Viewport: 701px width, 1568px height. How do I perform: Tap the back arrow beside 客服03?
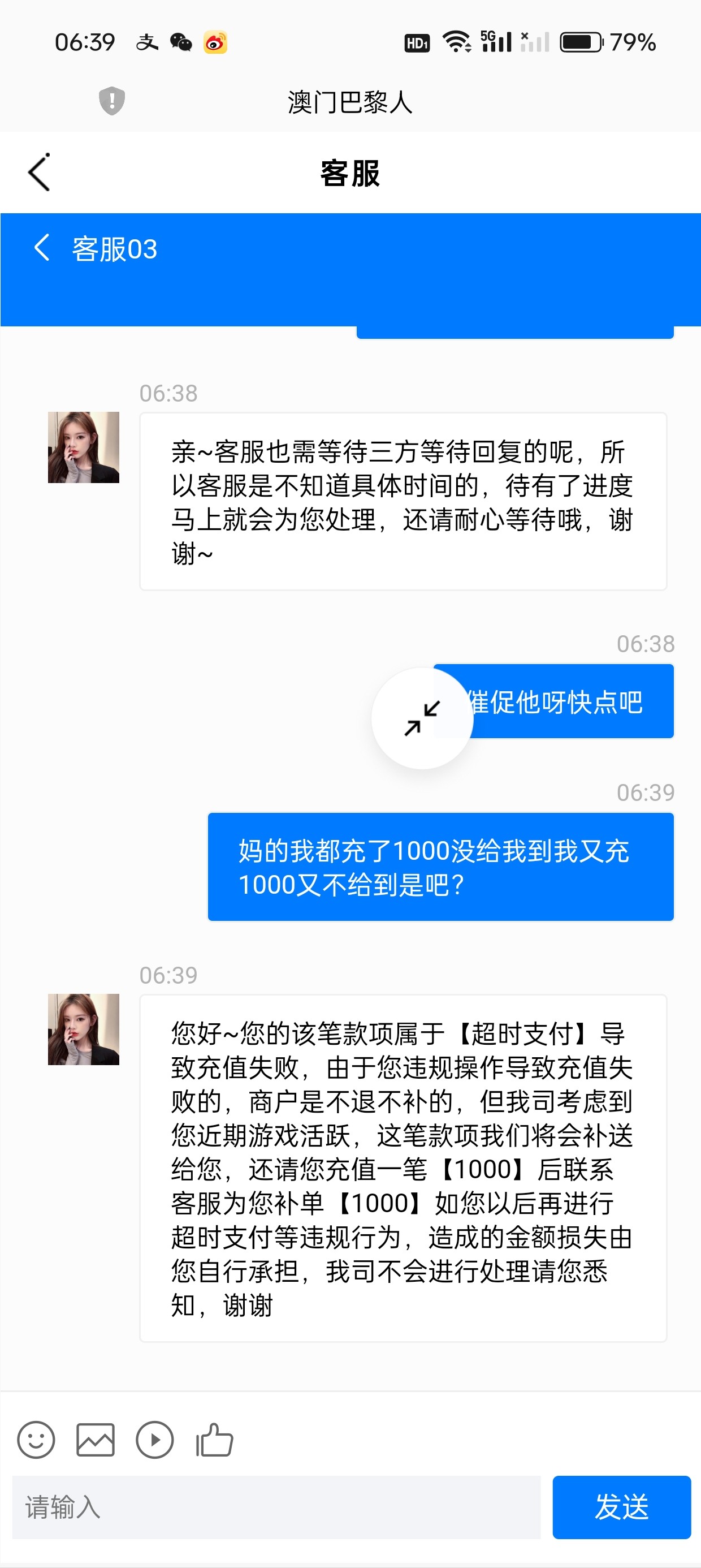[x=42, y=248]
